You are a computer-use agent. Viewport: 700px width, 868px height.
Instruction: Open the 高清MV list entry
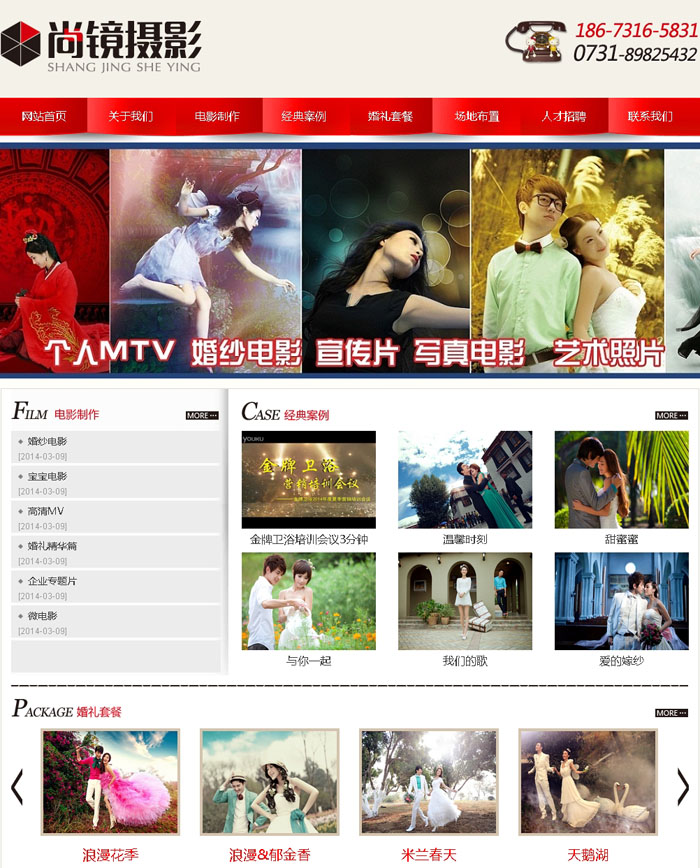(45, 511)
